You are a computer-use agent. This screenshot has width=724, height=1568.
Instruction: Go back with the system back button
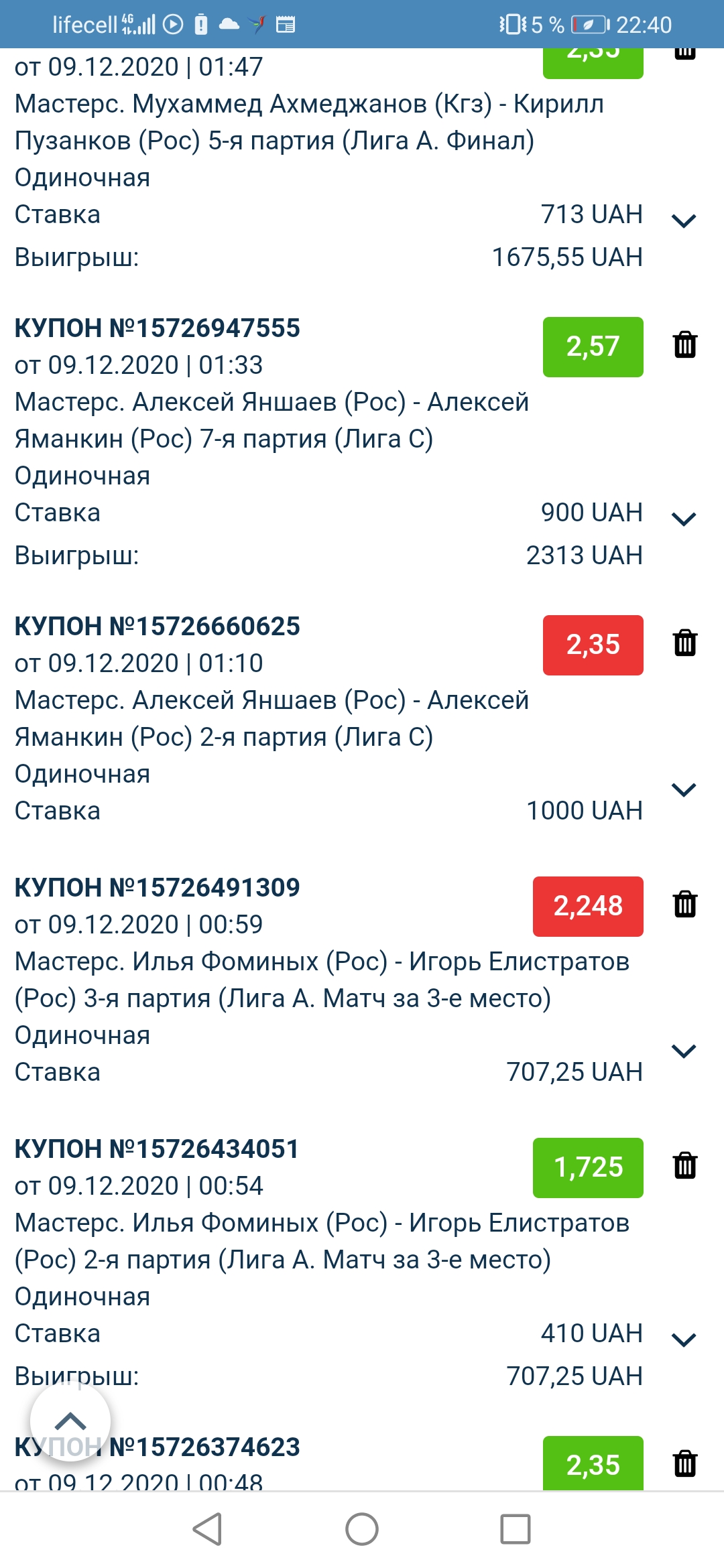tap(207, 1529)
